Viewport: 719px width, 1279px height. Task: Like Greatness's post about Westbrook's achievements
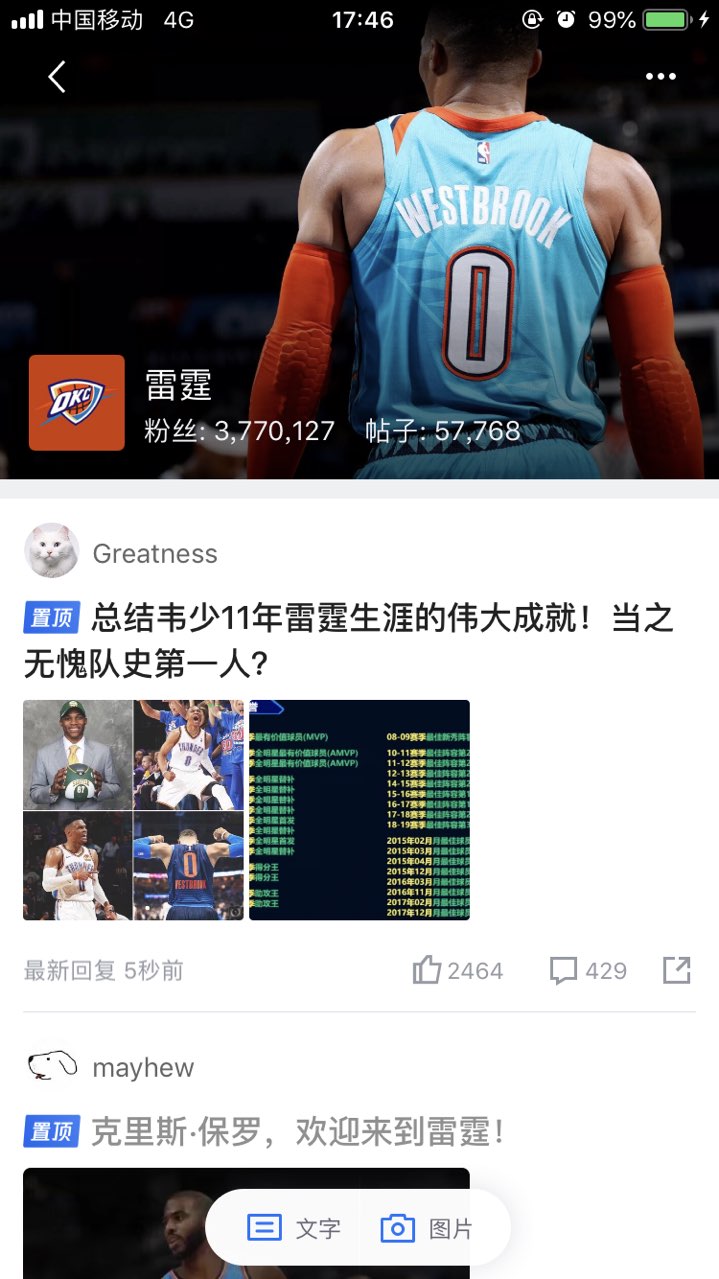[x=458, y=970]
